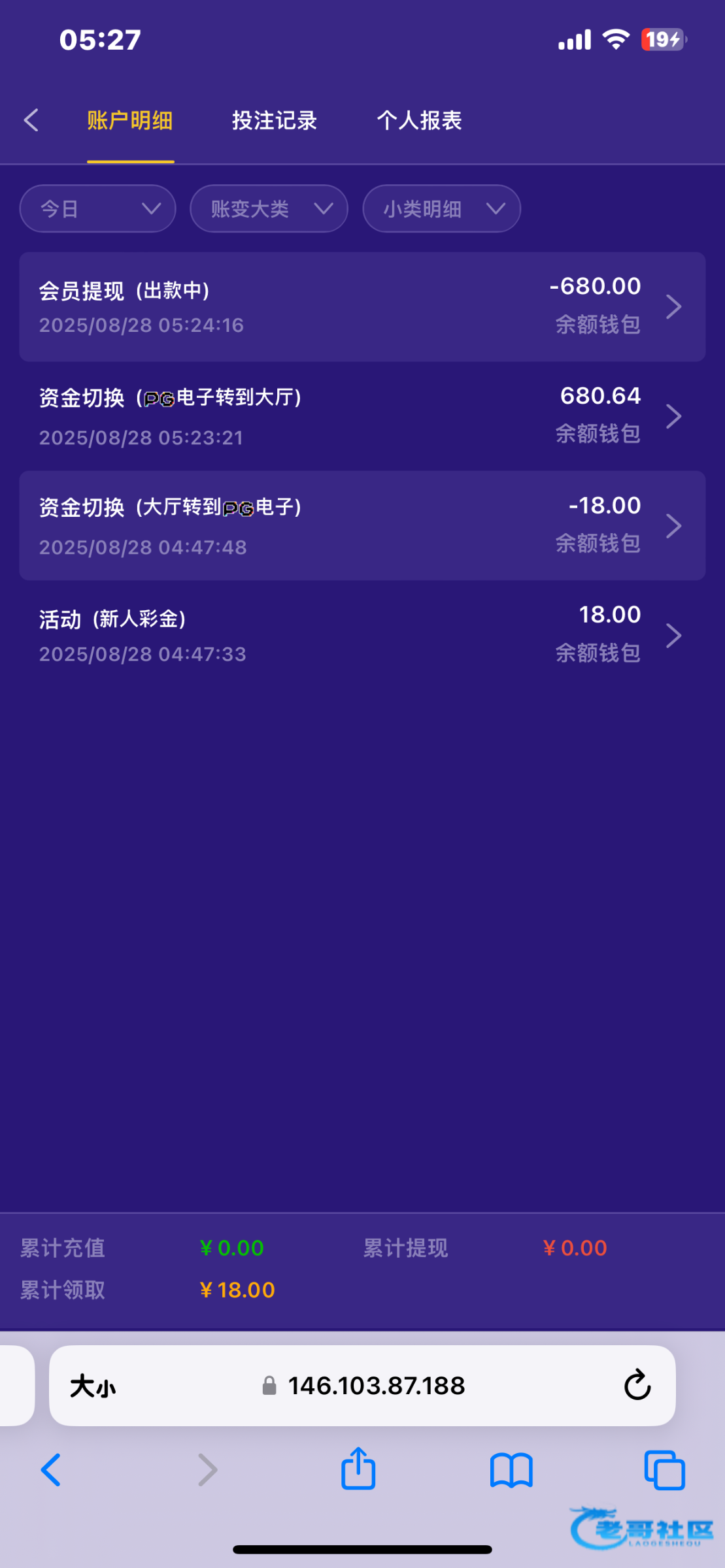Screen dimensions: 725x1568
Task: Switch to the 个人报表 tab
Action: (419, 120)
